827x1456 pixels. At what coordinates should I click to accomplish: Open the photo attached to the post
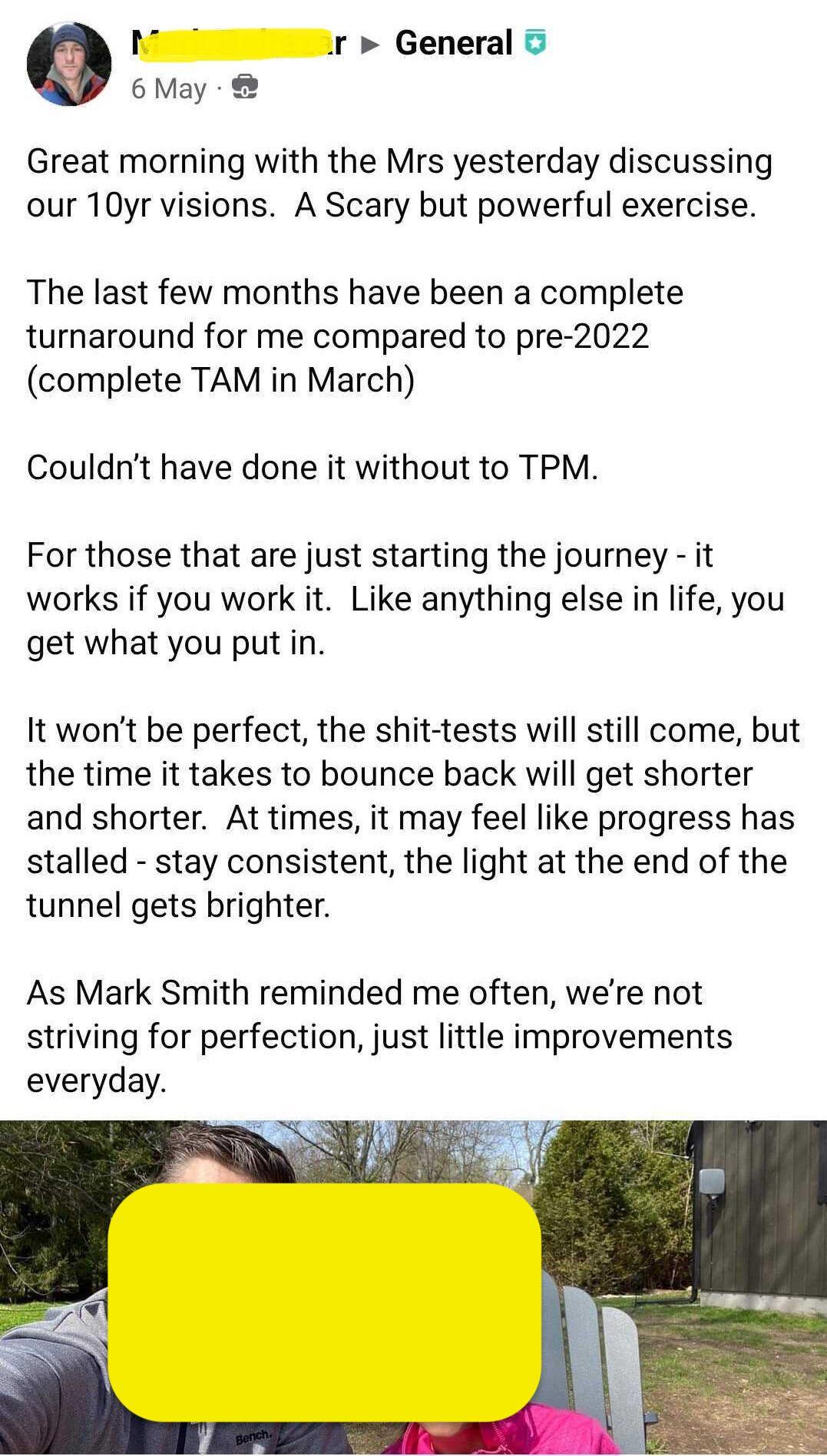tap(413, 1287)
